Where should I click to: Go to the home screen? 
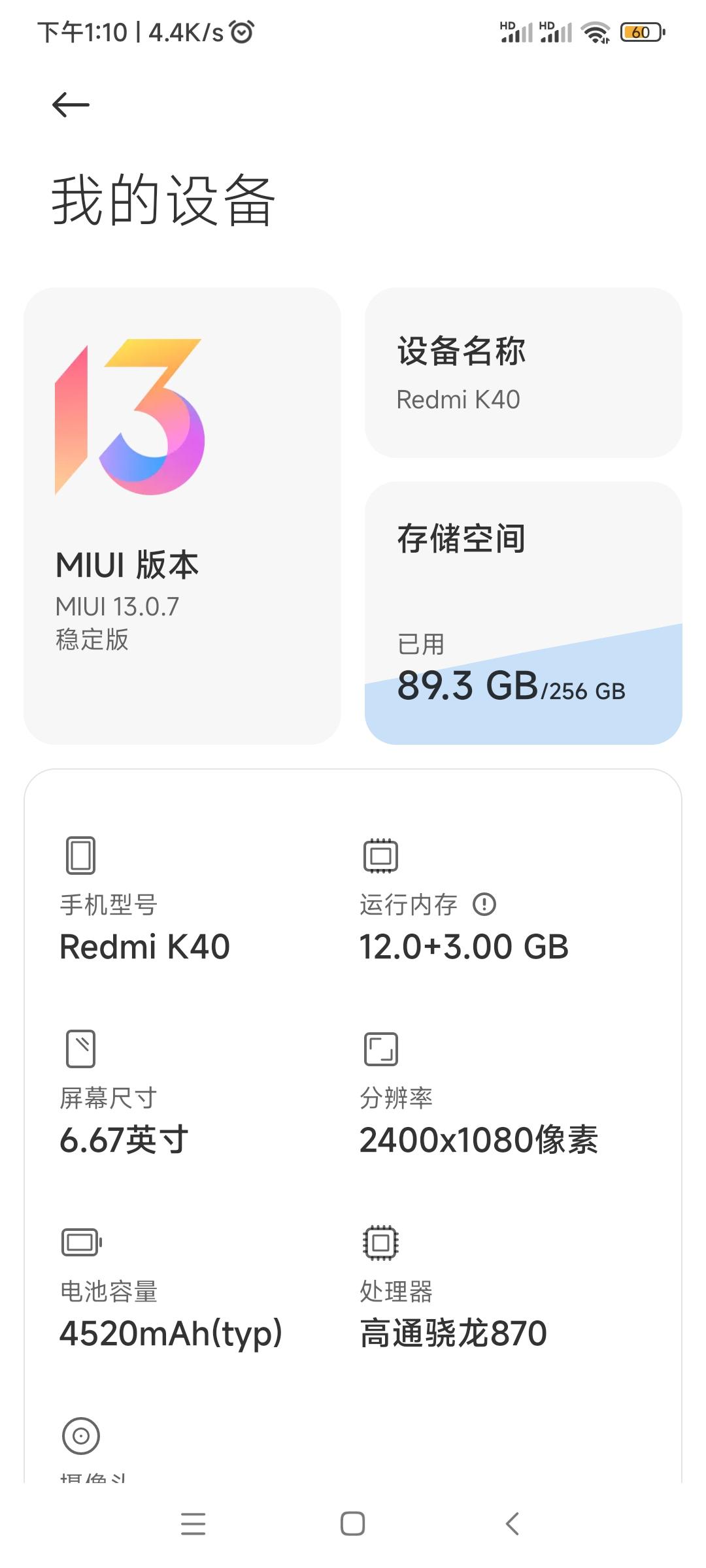tap(353, 1524)
